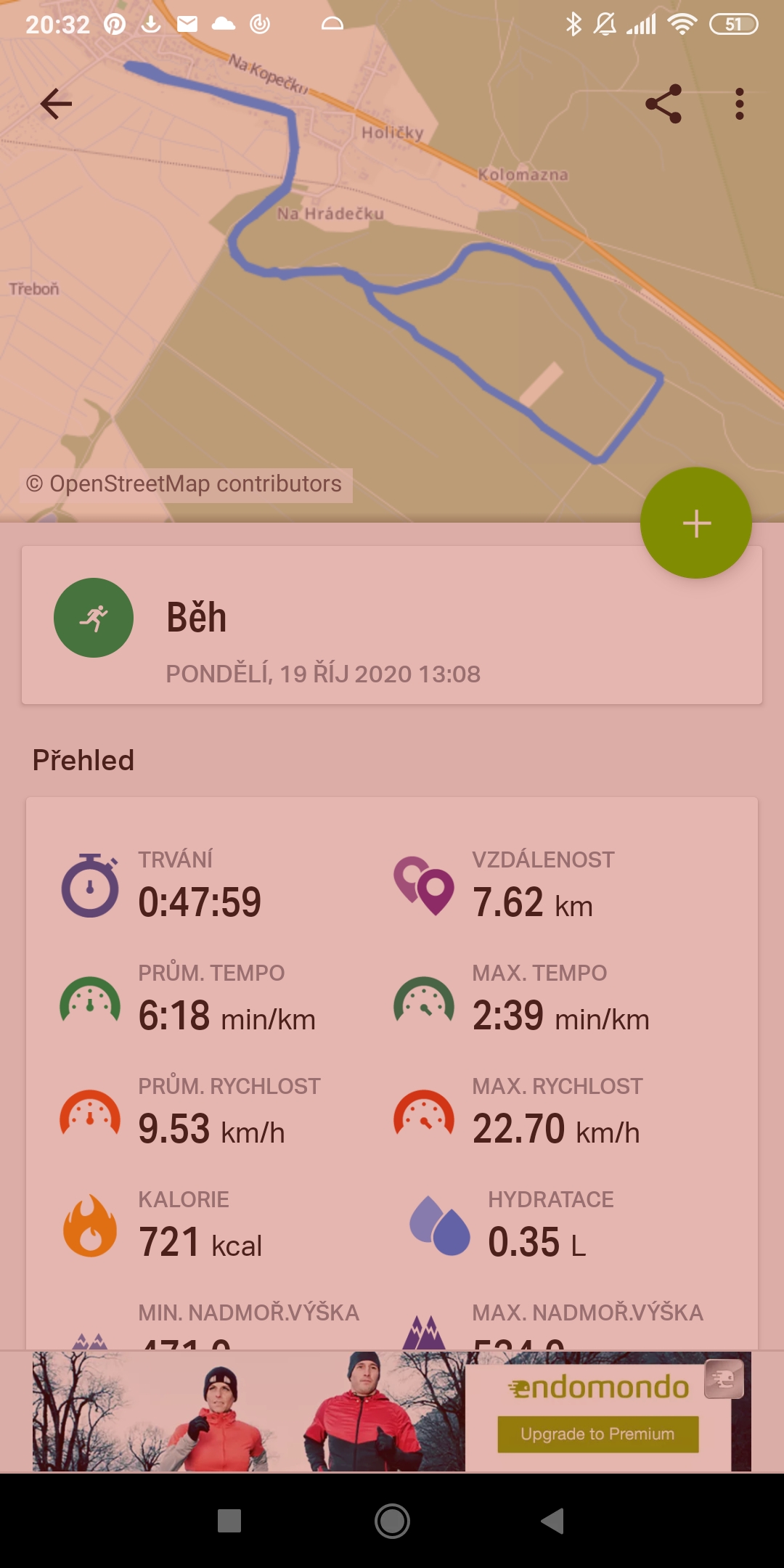The width and height of the screenshot is (784, 1568).
Task: Go back using the top-left arrow
Action: [x=56, y=104]
